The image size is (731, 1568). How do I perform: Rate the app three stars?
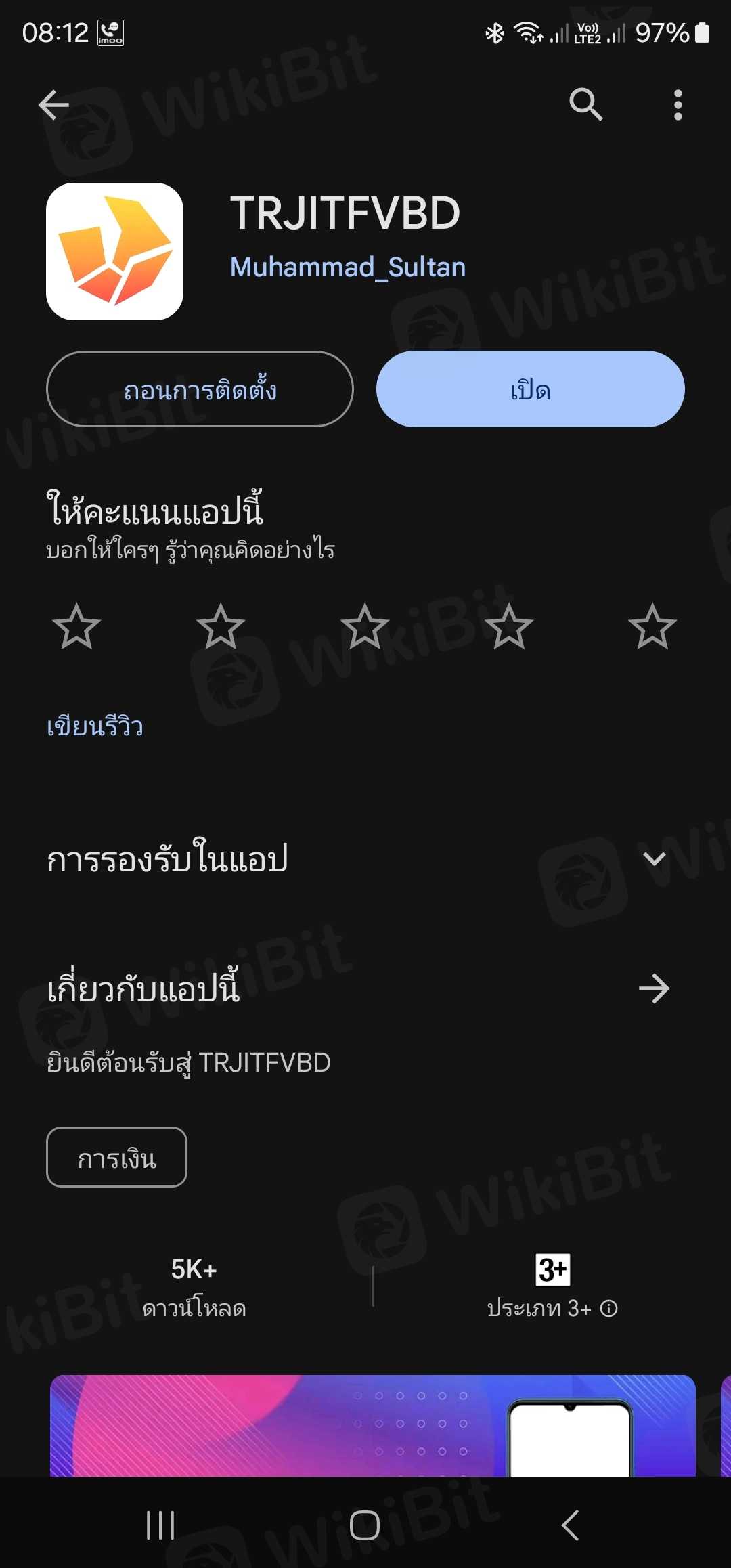pyautogui.click(x=365, y=627)
